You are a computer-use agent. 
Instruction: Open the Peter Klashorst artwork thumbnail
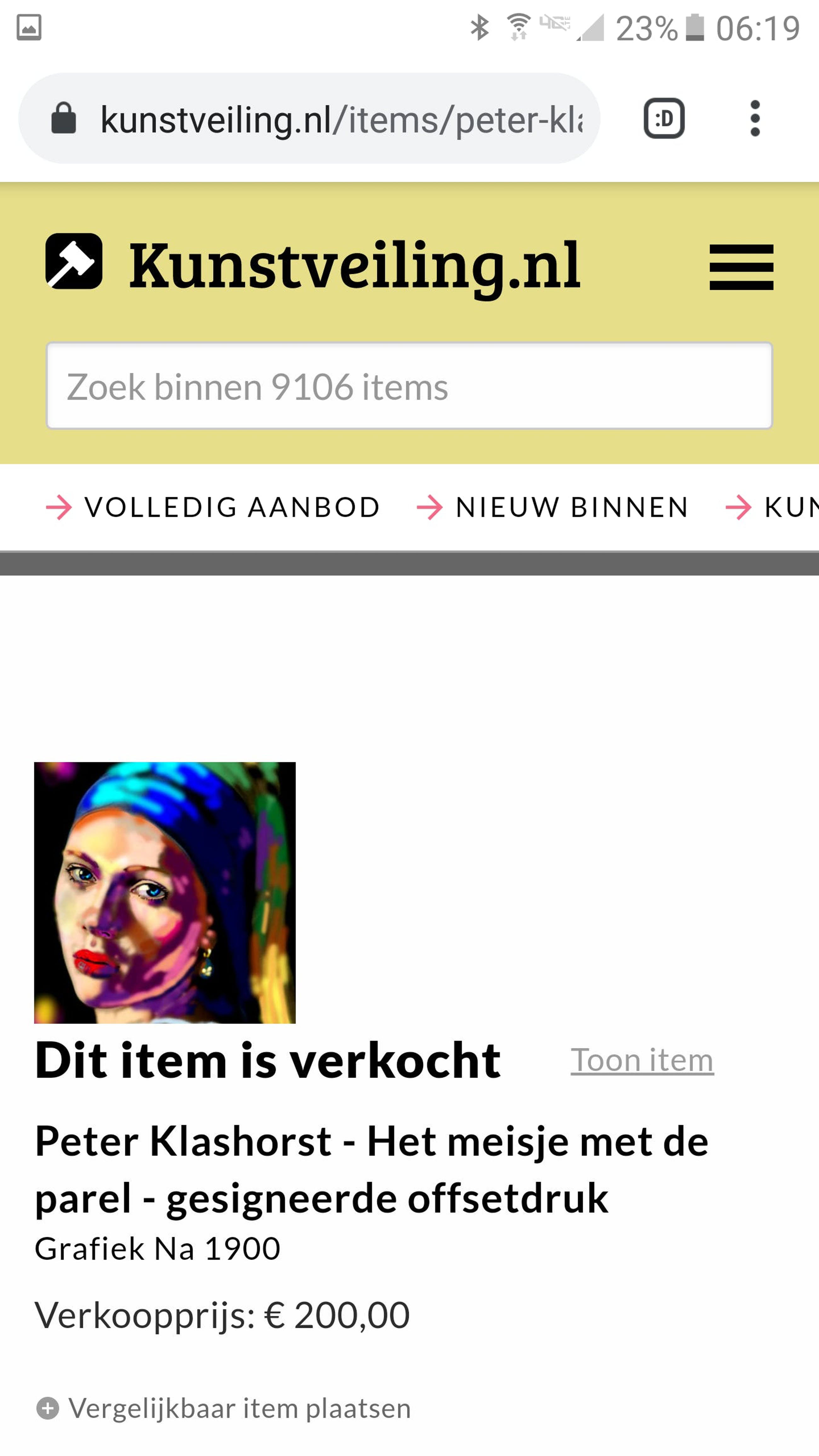click(164, 892)
